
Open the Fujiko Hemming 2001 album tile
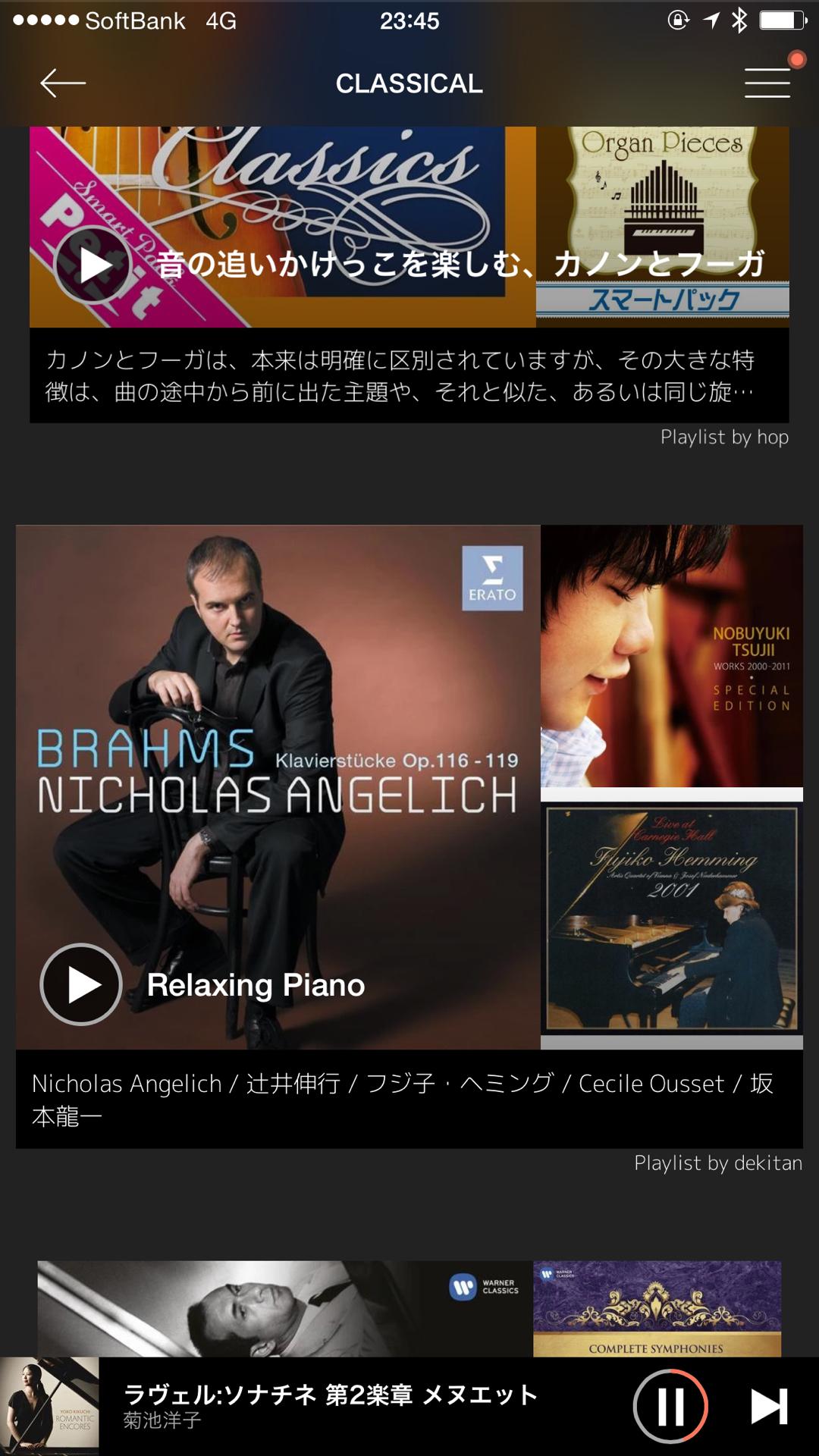671,919
